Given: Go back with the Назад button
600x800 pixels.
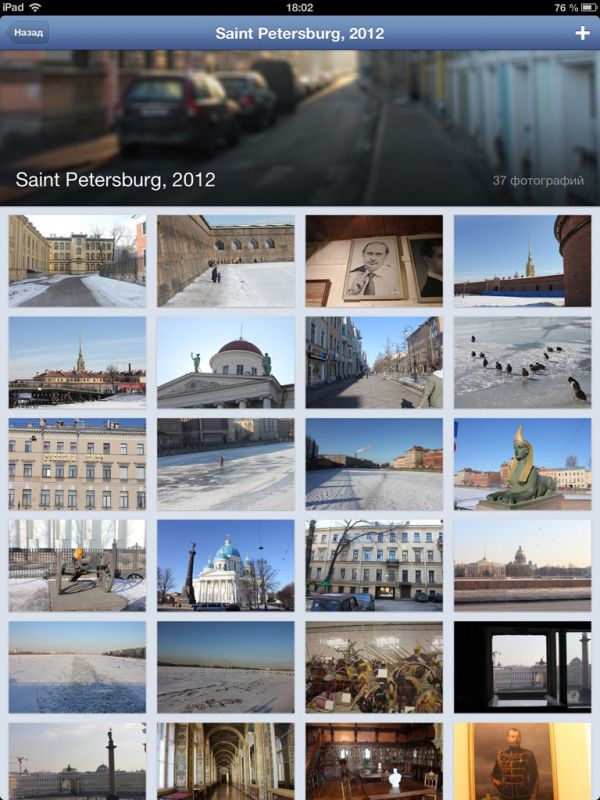Looking at the screenshot, I should [x=28, y=33].
